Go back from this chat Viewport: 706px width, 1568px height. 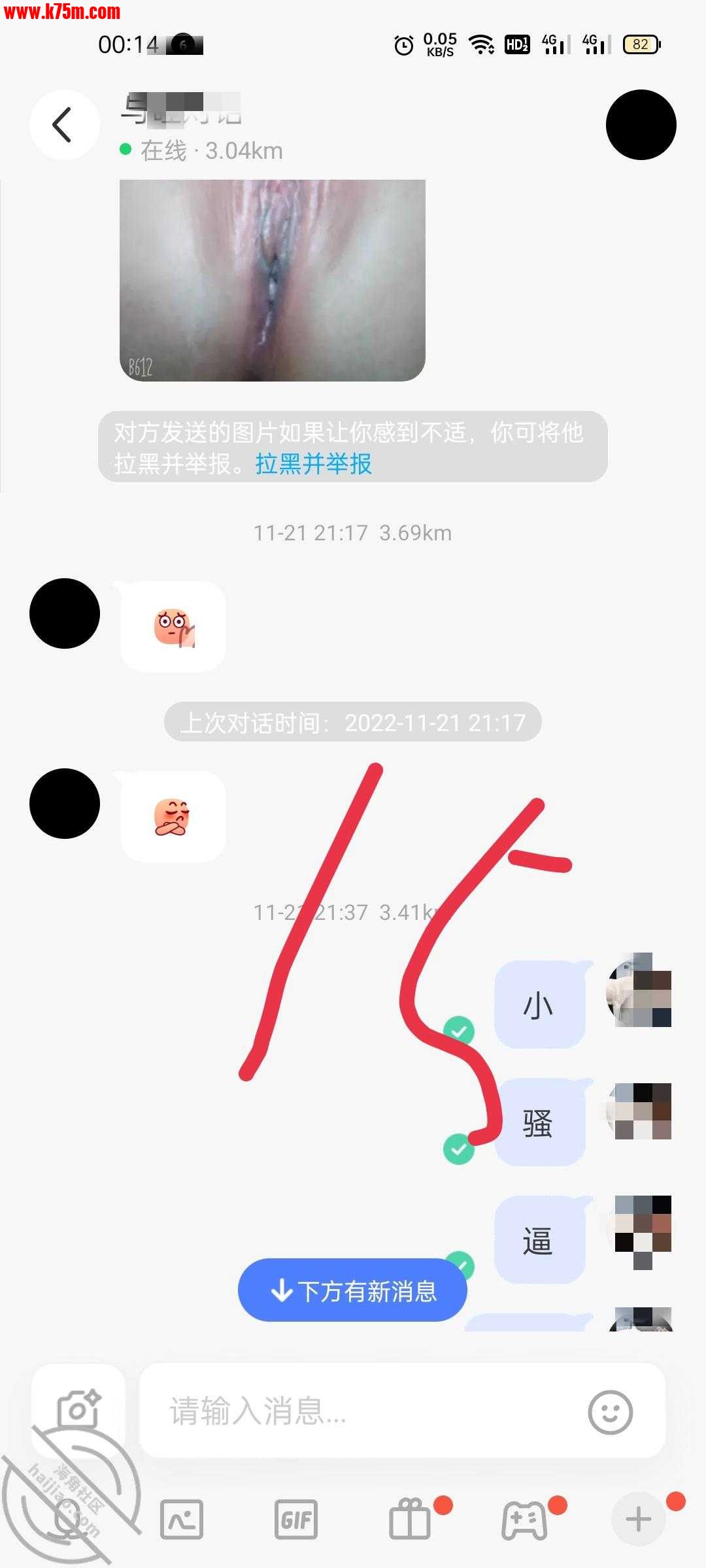pos(64,125)
